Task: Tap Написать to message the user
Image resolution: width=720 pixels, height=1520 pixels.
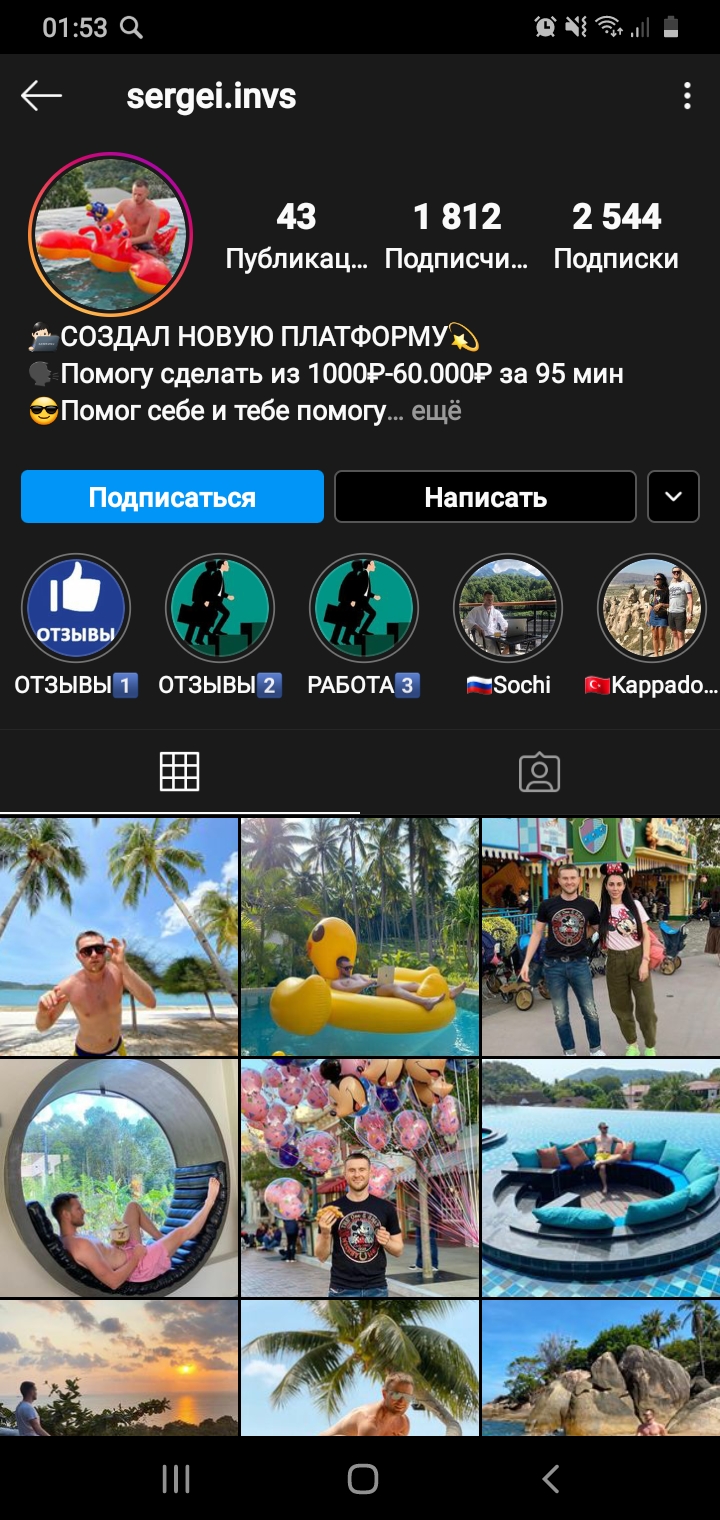Action: pos(485,497)
